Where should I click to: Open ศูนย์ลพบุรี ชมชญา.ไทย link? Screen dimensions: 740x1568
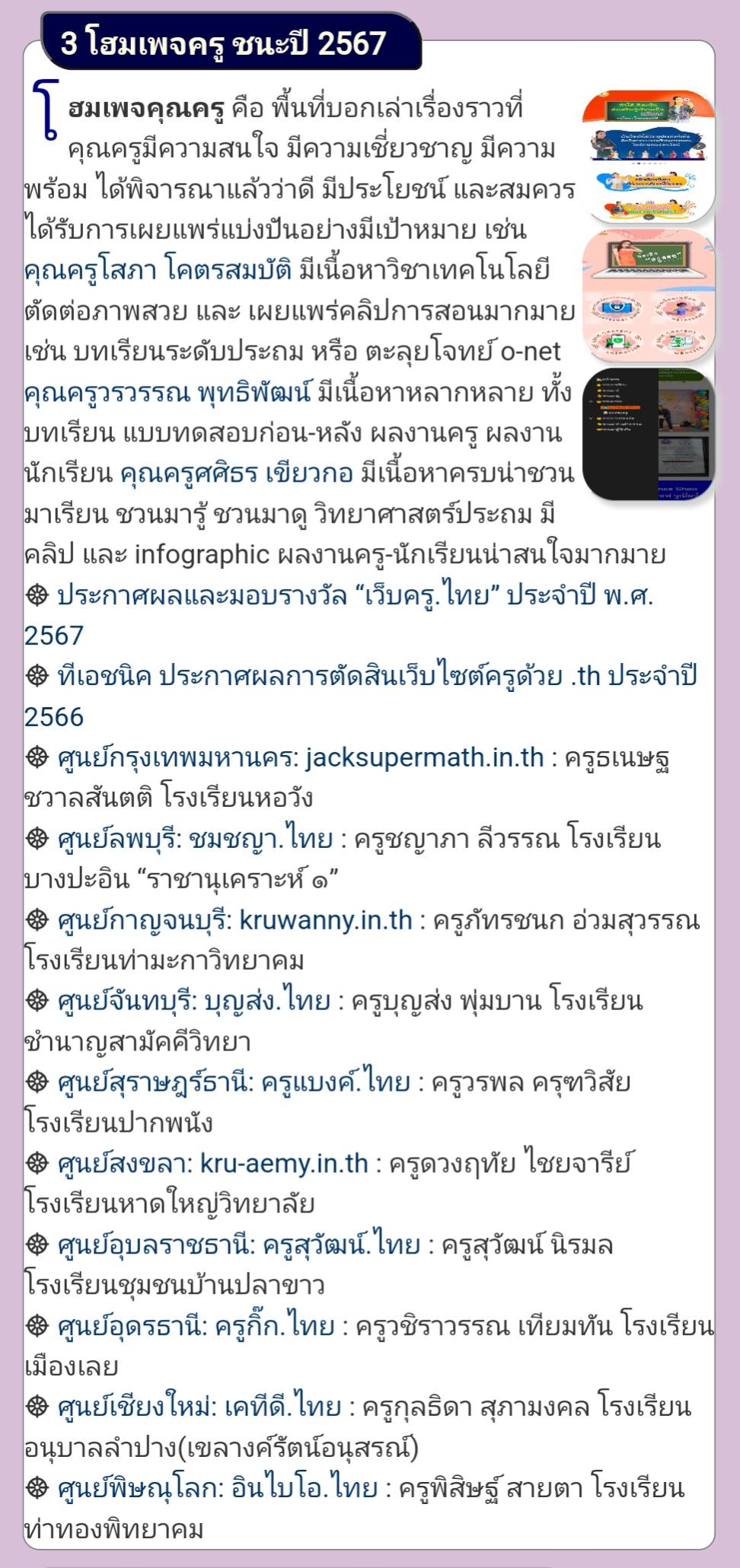[195, 840]
